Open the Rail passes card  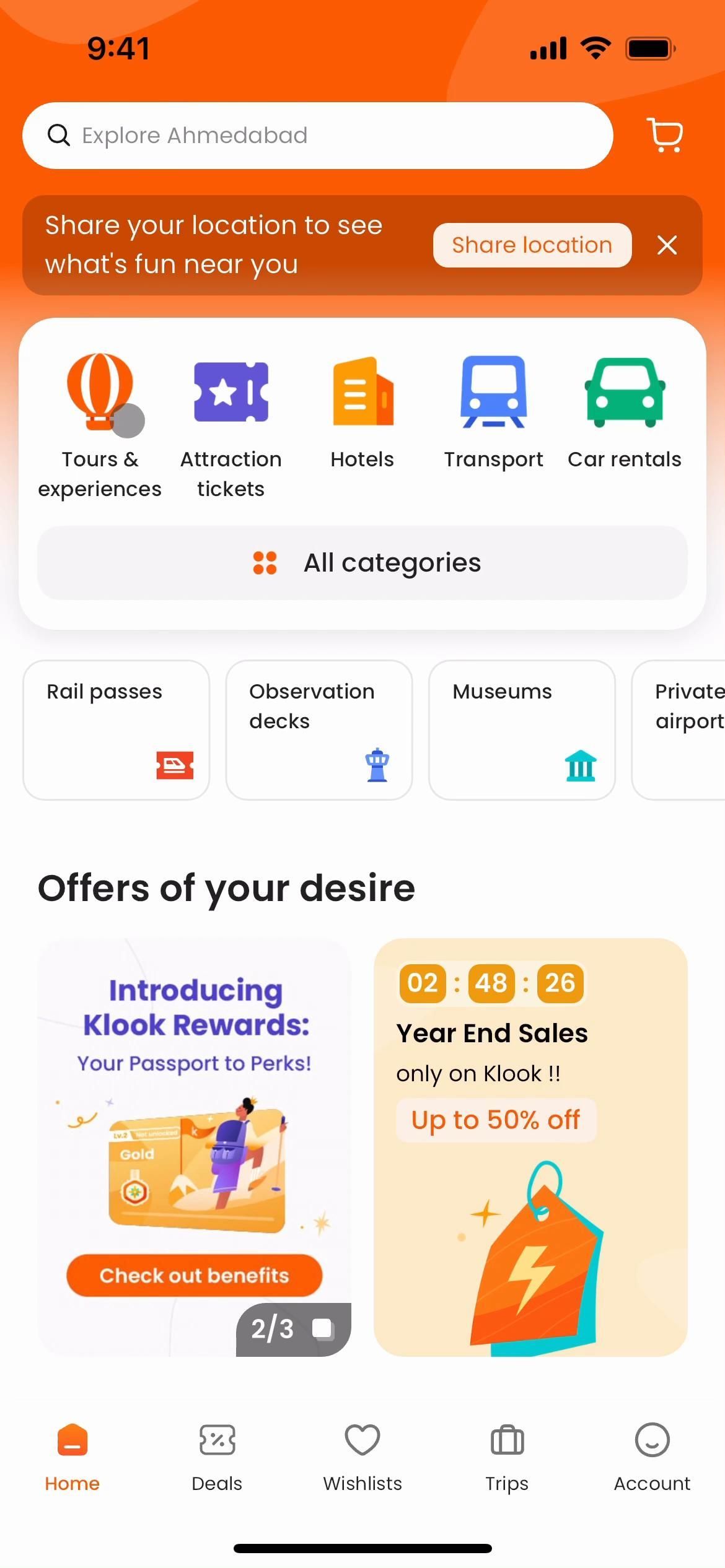[116, 730]
